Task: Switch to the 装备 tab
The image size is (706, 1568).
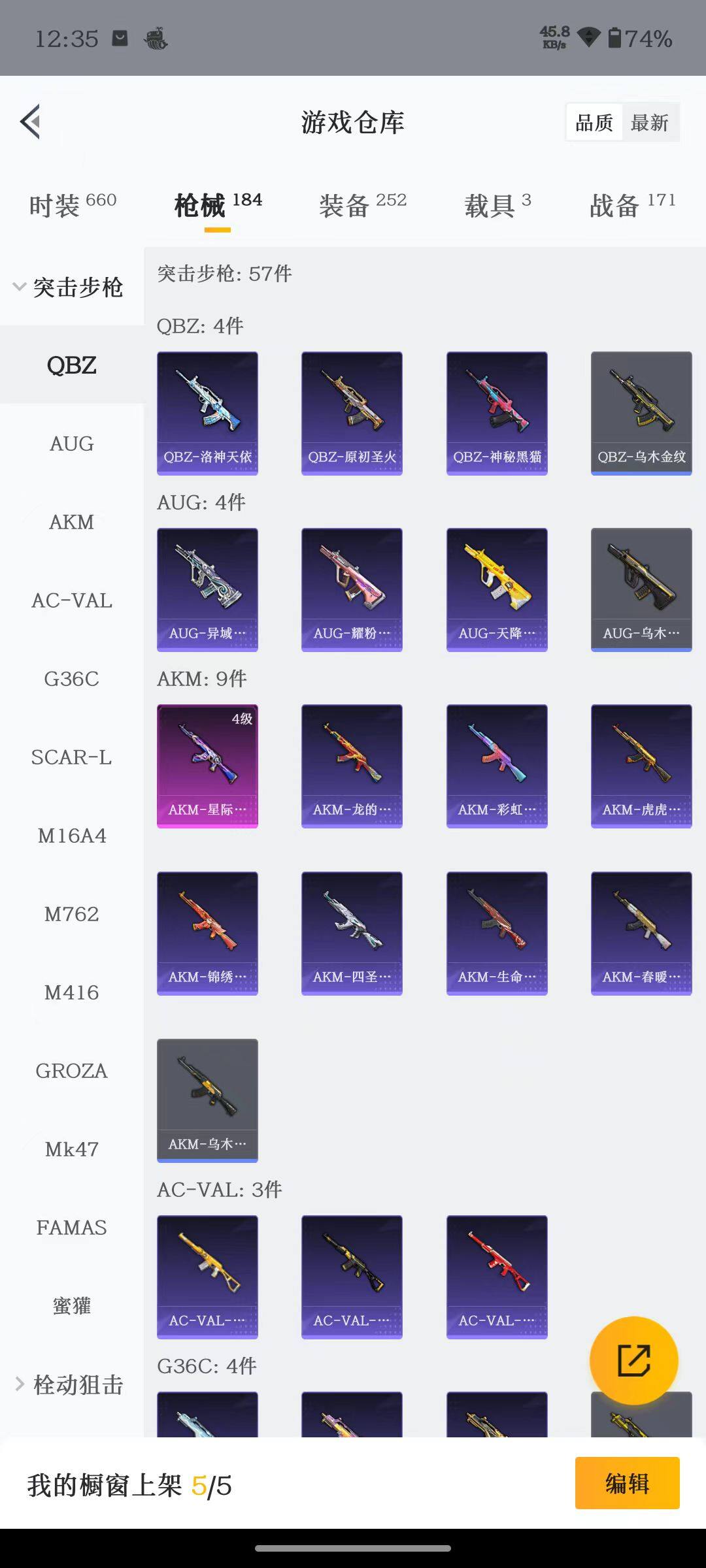Action: 362,205
